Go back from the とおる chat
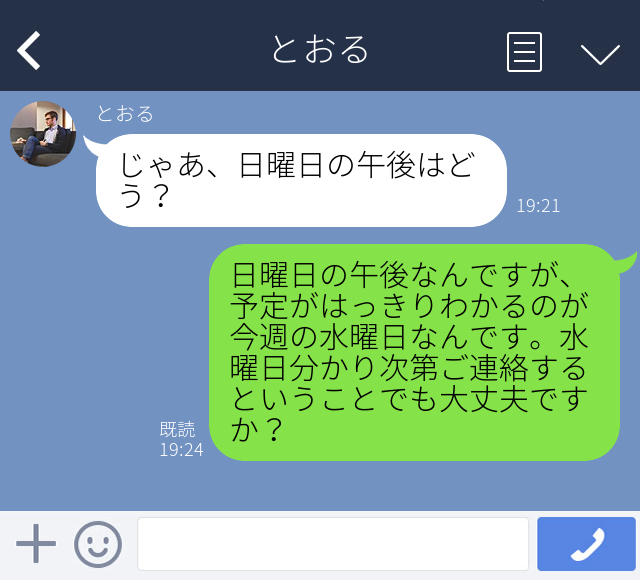The width and height of the screenshot is (640, 580). pyautogui.click(x=29, y=50)
